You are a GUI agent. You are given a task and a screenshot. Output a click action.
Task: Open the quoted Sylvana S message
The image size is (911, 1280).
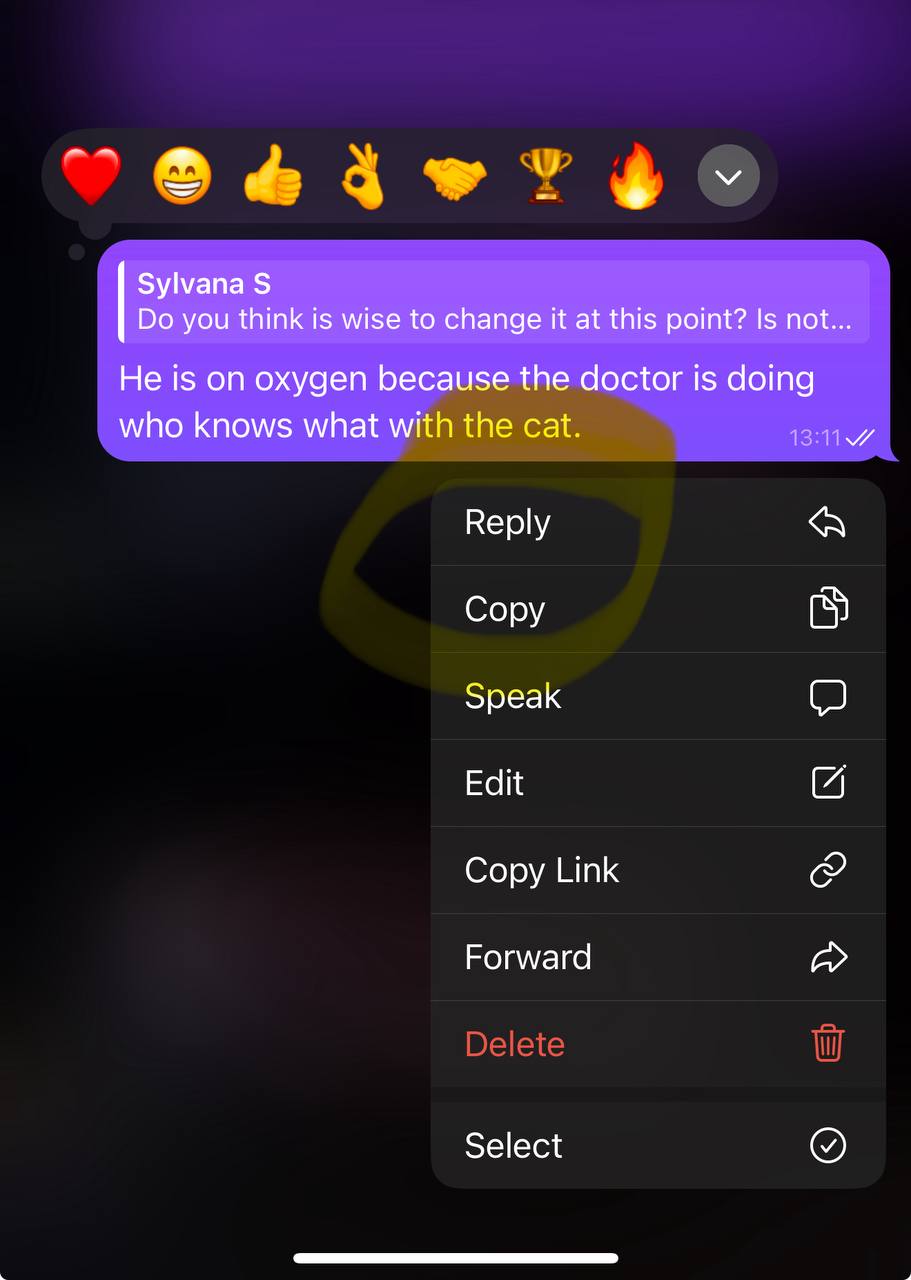tap(493, 302)
